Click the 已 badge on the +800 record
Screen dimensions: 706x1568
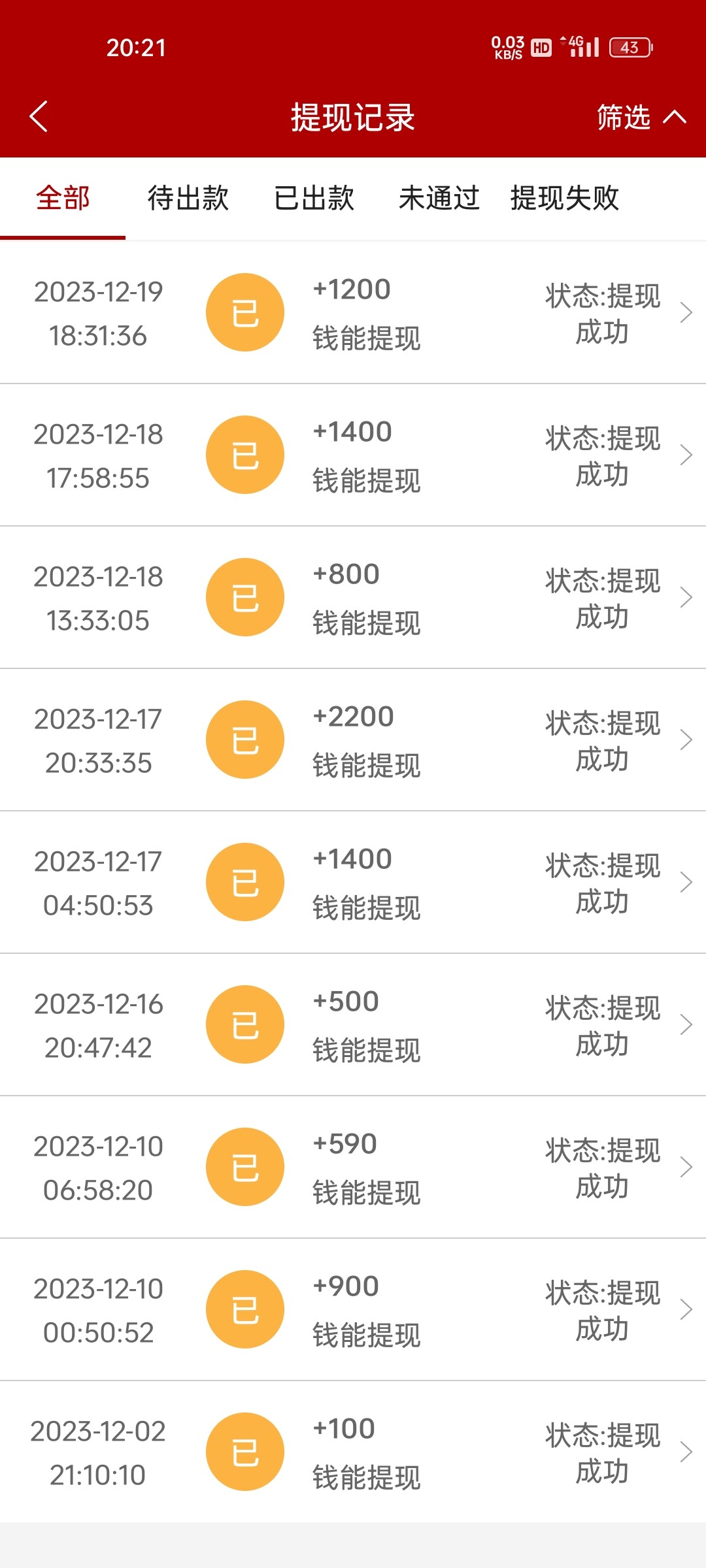click(x=244, y=596)
